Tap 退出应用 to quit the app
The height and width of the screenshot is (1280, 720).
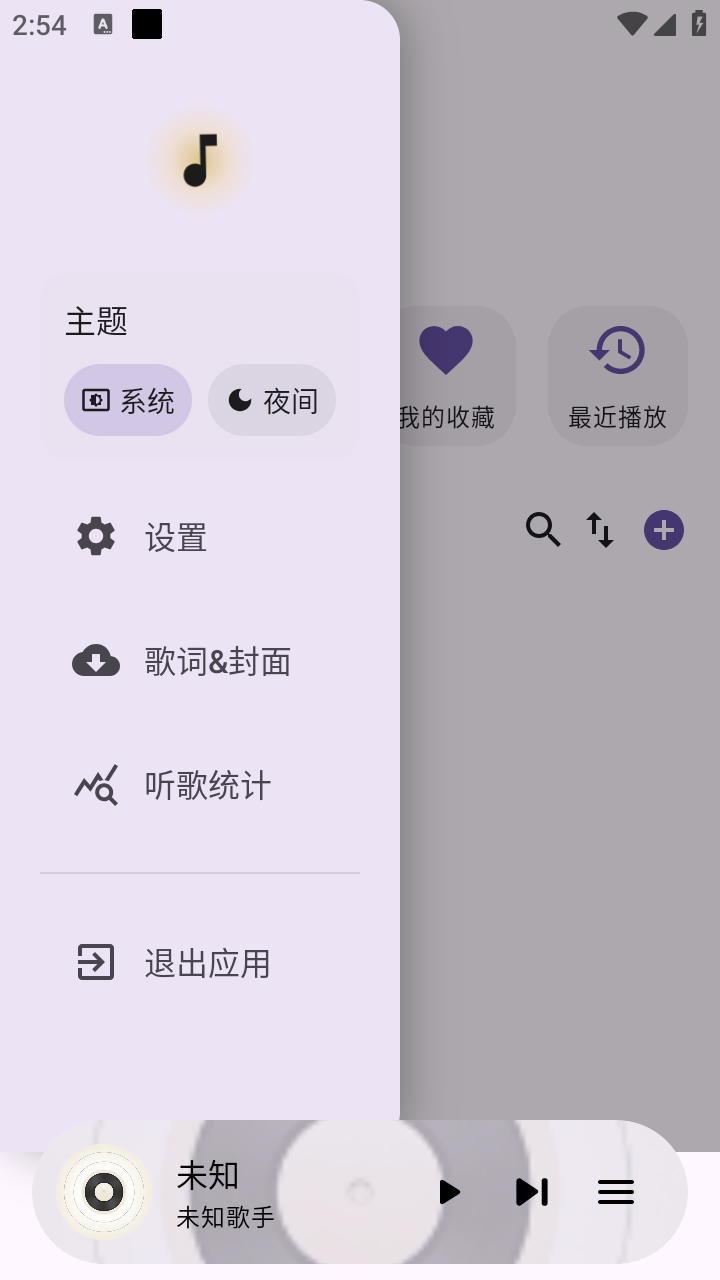[207, 962]
